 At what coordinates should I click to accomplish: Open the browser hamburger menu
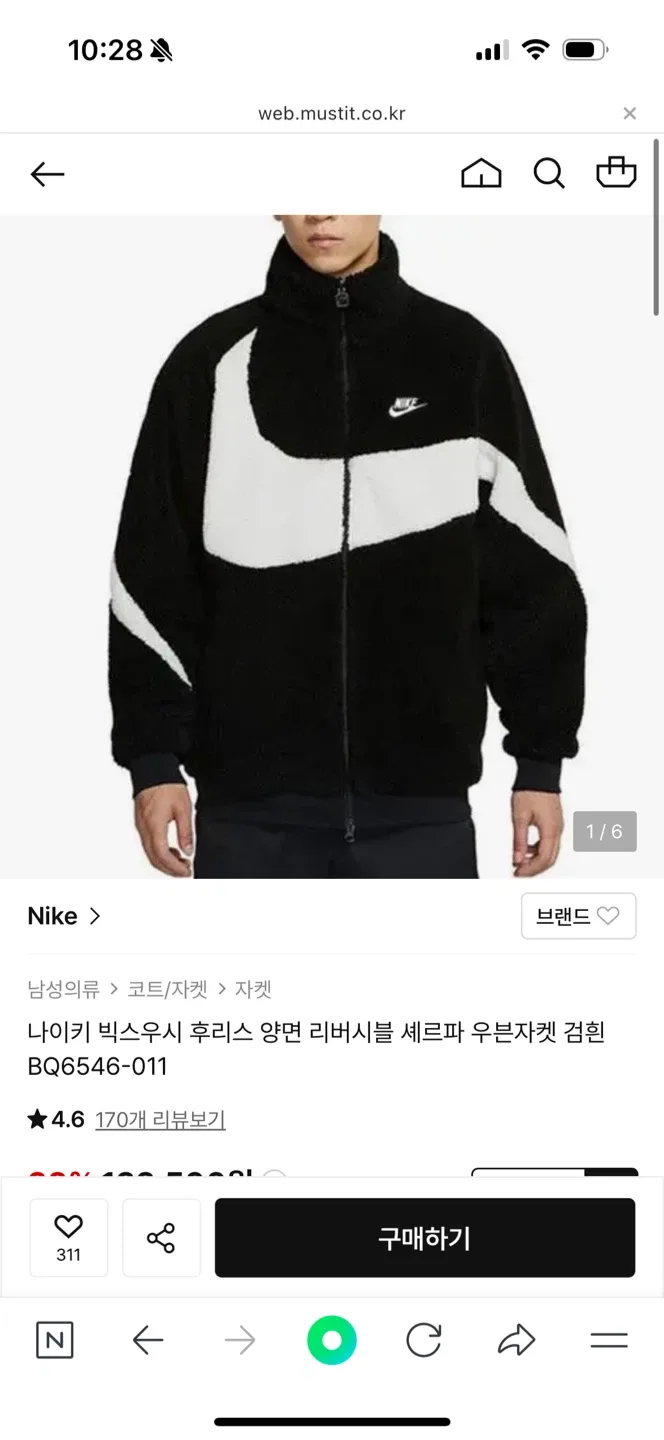pos(608,1340)
